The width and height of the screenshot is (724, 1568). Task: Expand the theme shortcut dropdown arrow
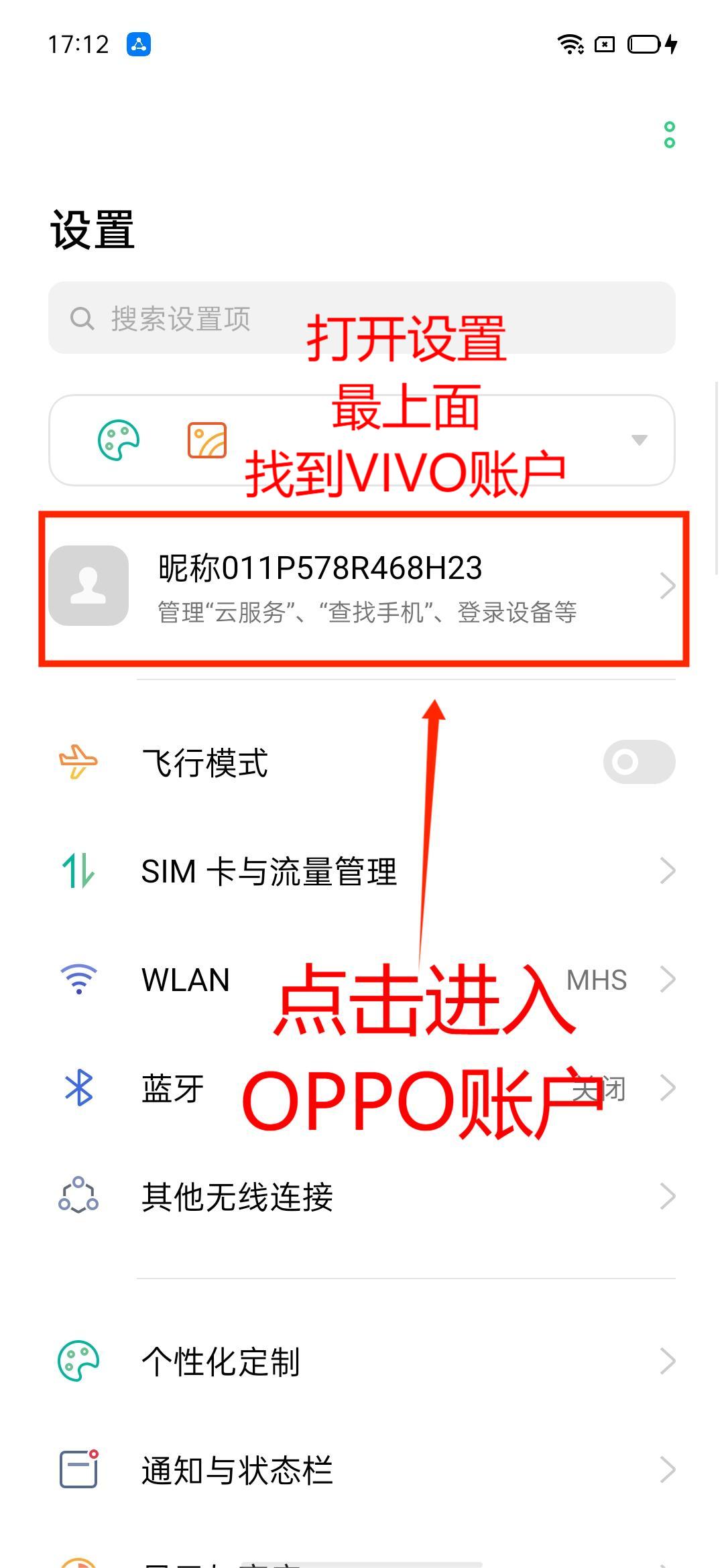pyautogui.click(x=639, y=440)
